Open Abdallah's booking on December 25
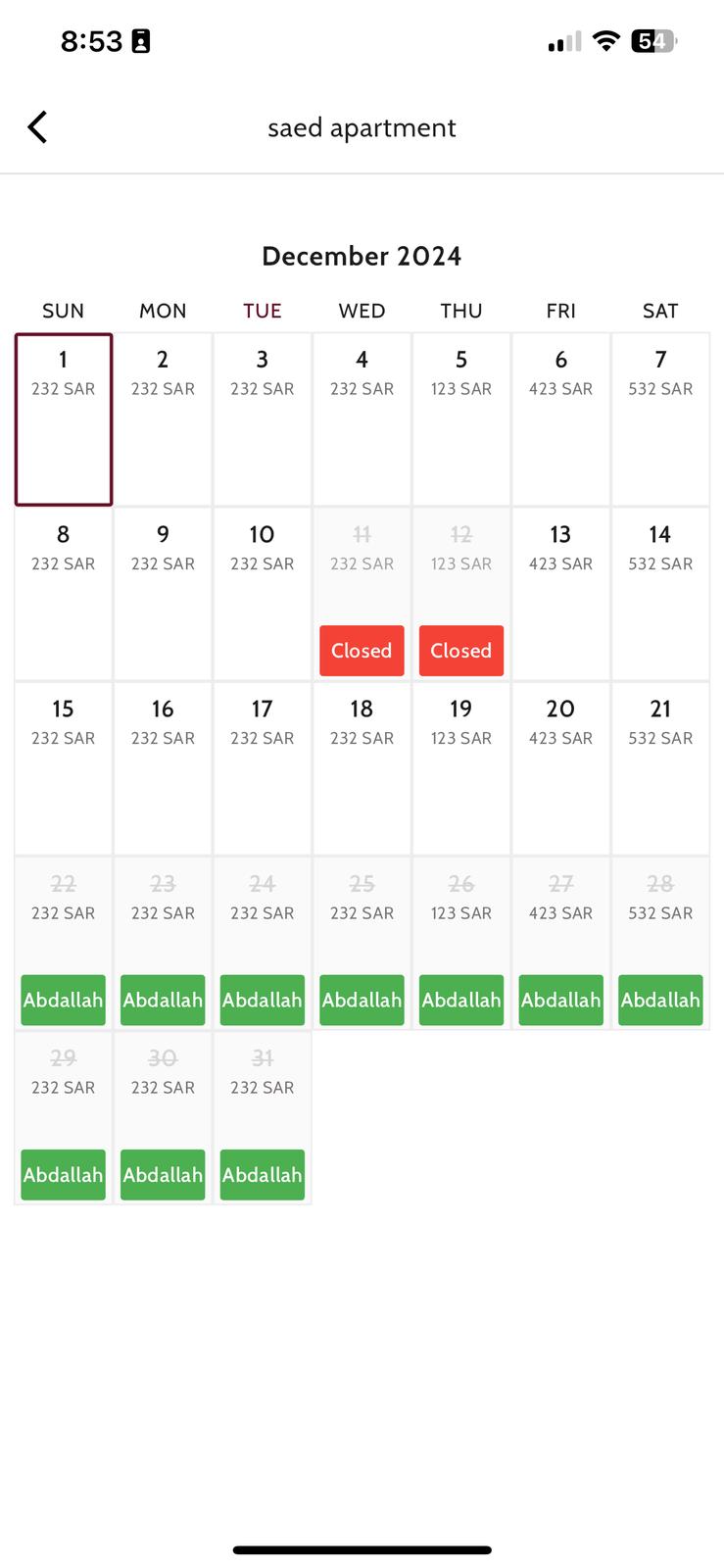 (362, 1000)
